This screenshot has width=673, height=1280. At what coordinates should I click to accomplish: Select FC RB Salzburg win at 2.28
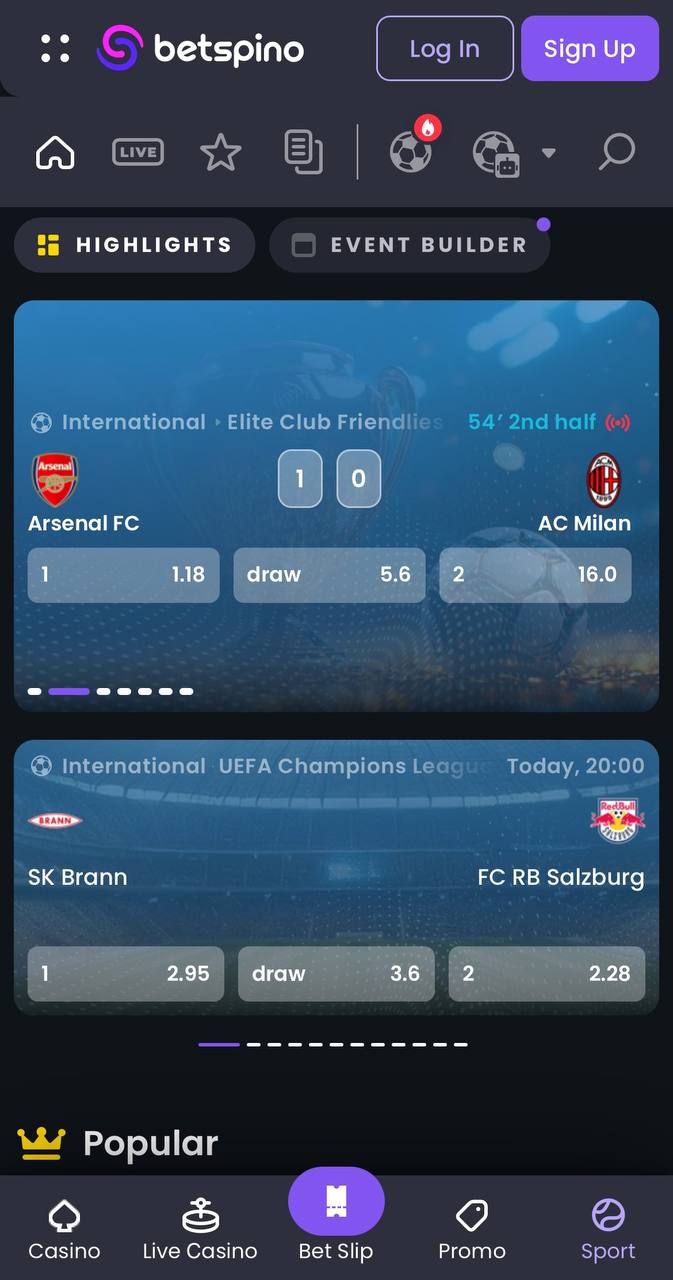click(x=547, y=974)
